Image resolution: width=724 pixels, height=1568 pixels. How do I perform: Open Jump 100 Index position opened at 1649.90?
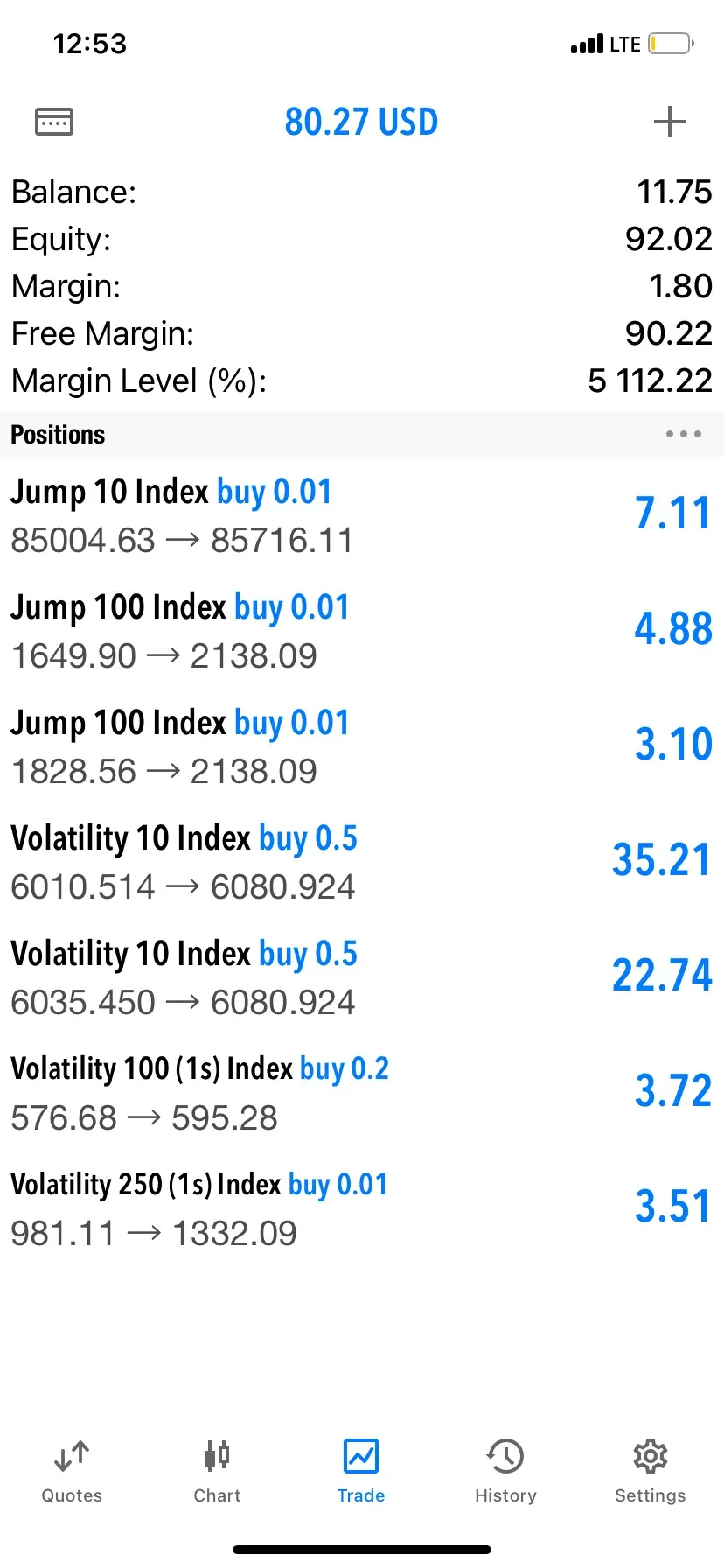362,631
